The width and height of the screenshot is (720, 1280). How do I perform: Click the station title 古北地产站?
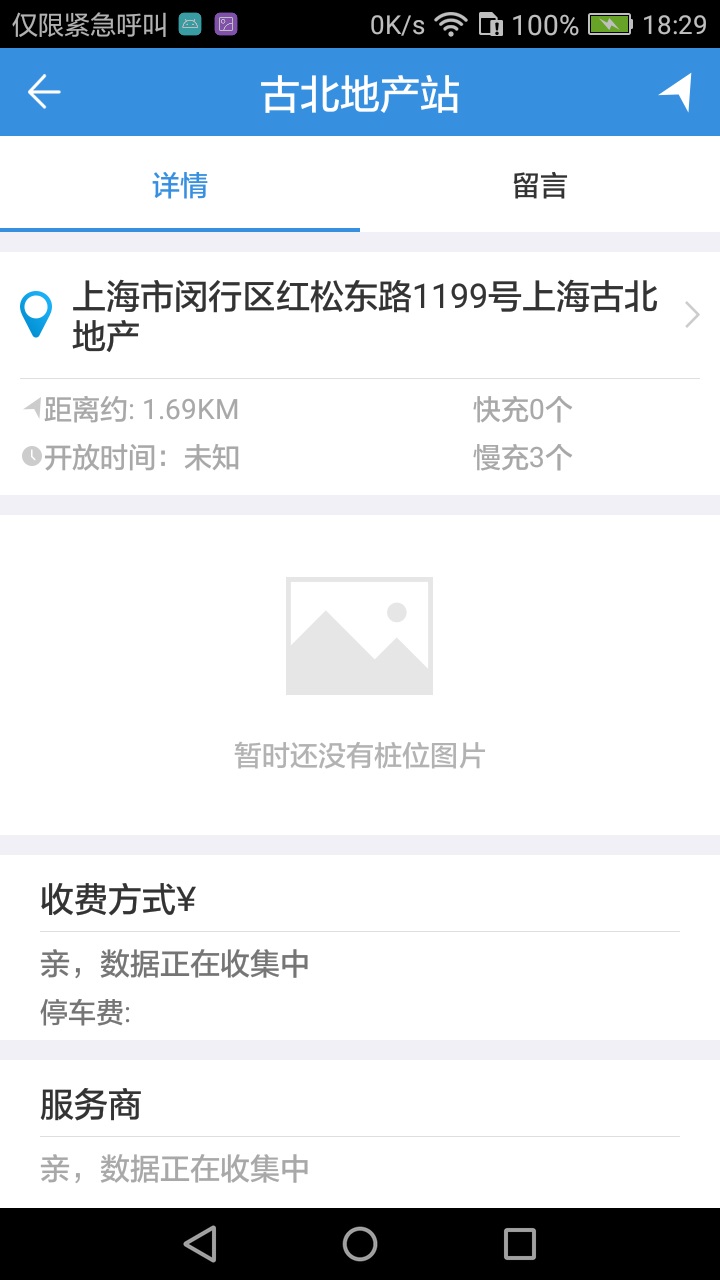[359, 91]
